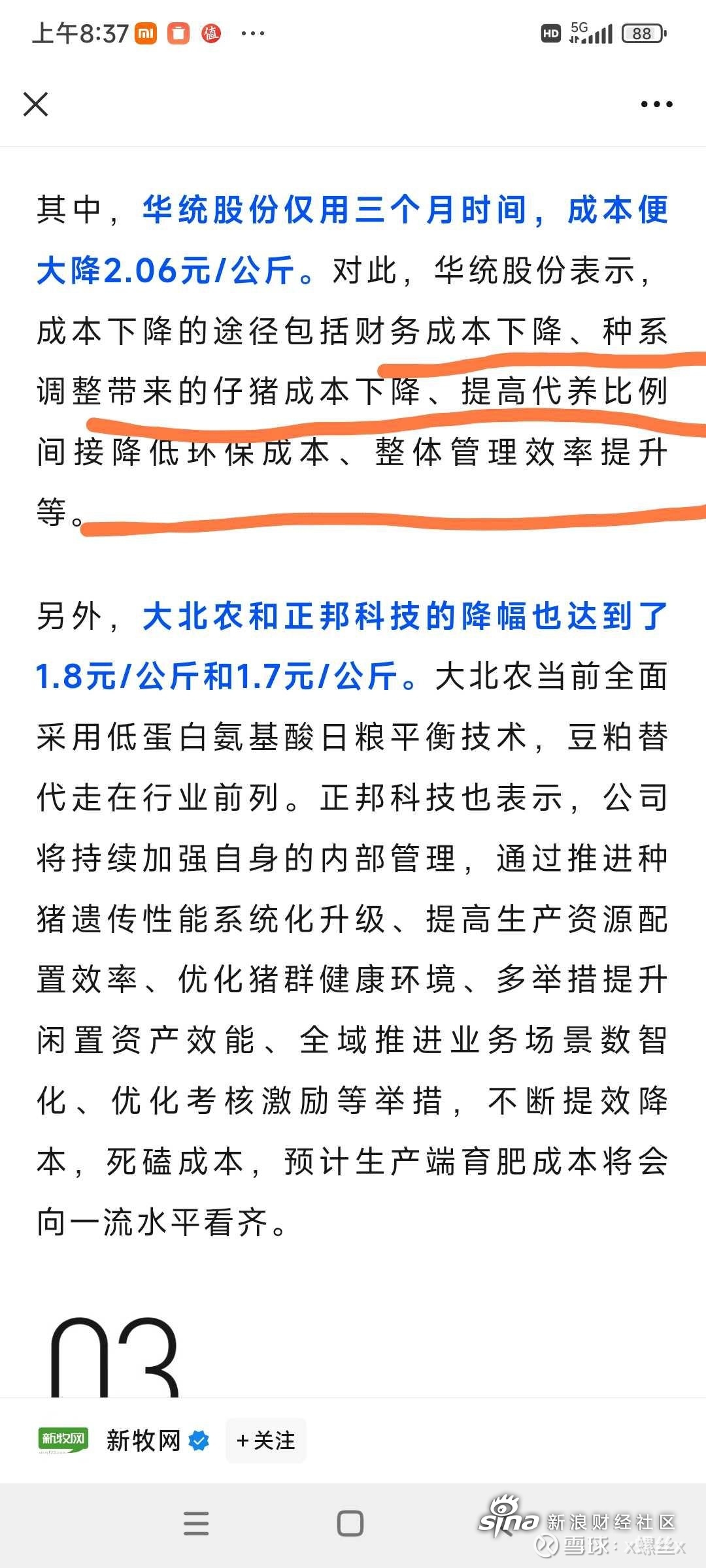This screenshot has width=706, height=1568.
Task: Open recent apps from navigation bar
Action: [x=196, y=1524]
